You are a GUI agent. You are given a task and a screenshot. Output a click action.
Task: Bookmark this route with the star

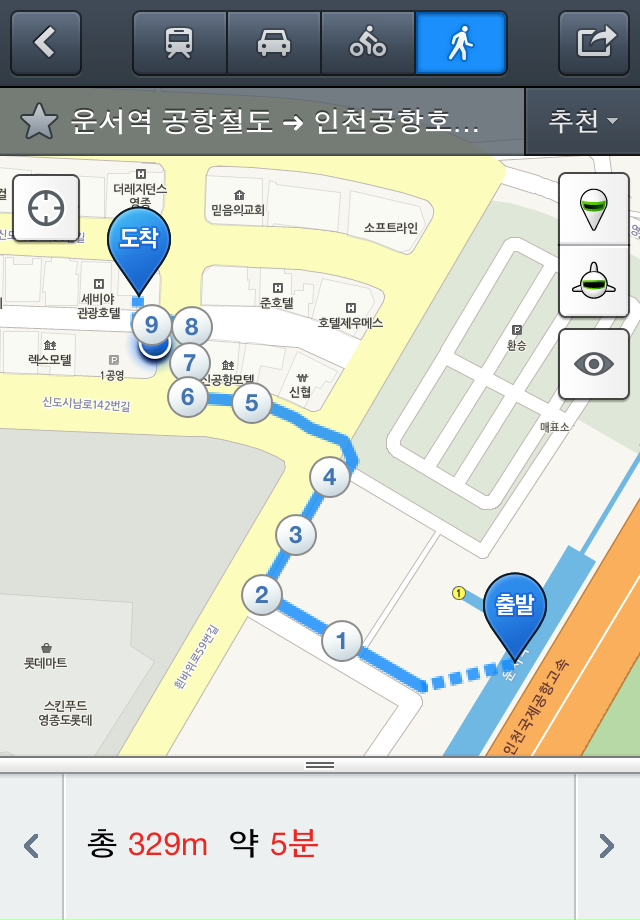pos(39,121)
